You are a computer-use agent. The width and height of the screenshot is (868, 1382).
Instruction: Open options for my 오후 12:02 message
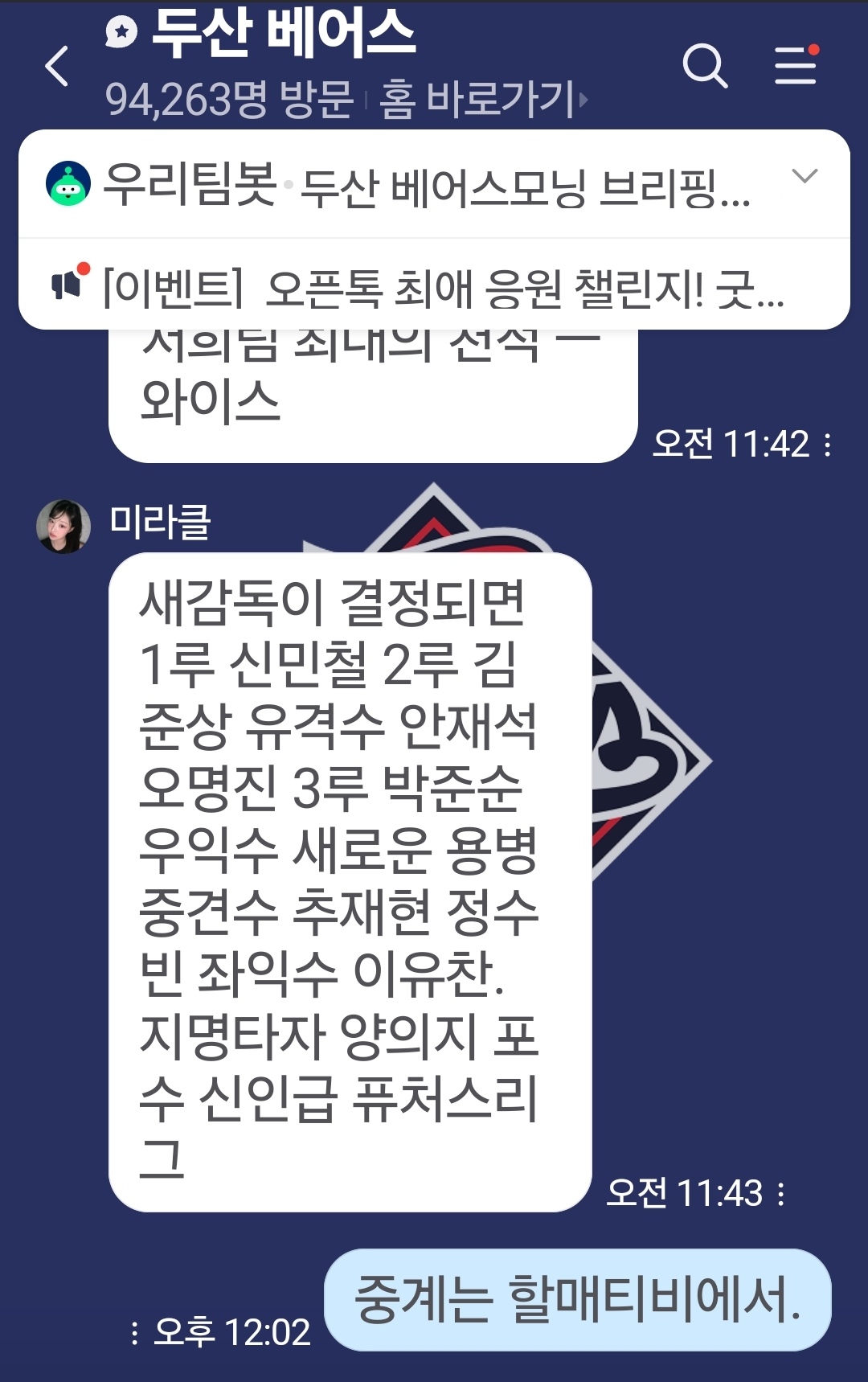coord(134,1332)
